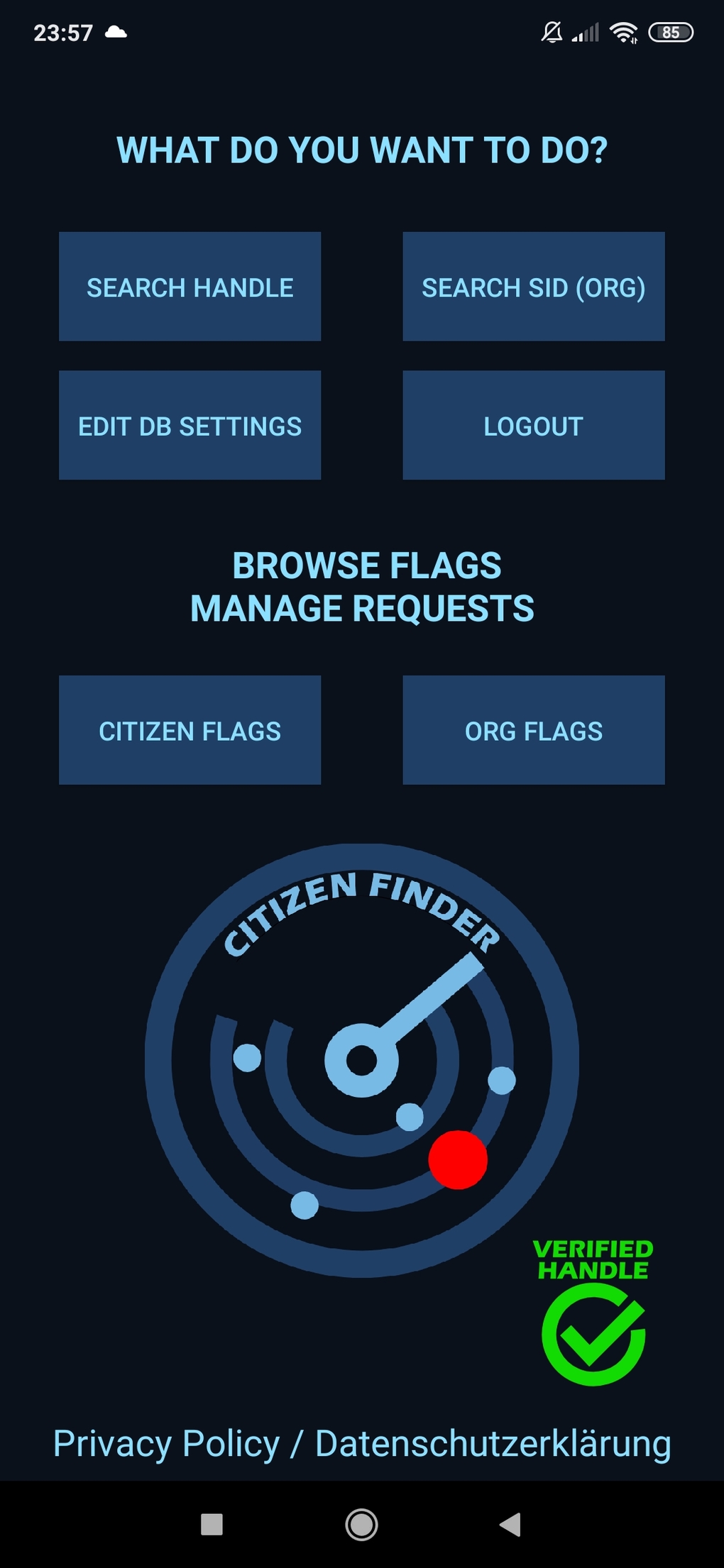This screenshot has height=1568, width=724.
Task: Open the Search SID (ORG) option
Action: pyautogui.click(x=533, y=287)
